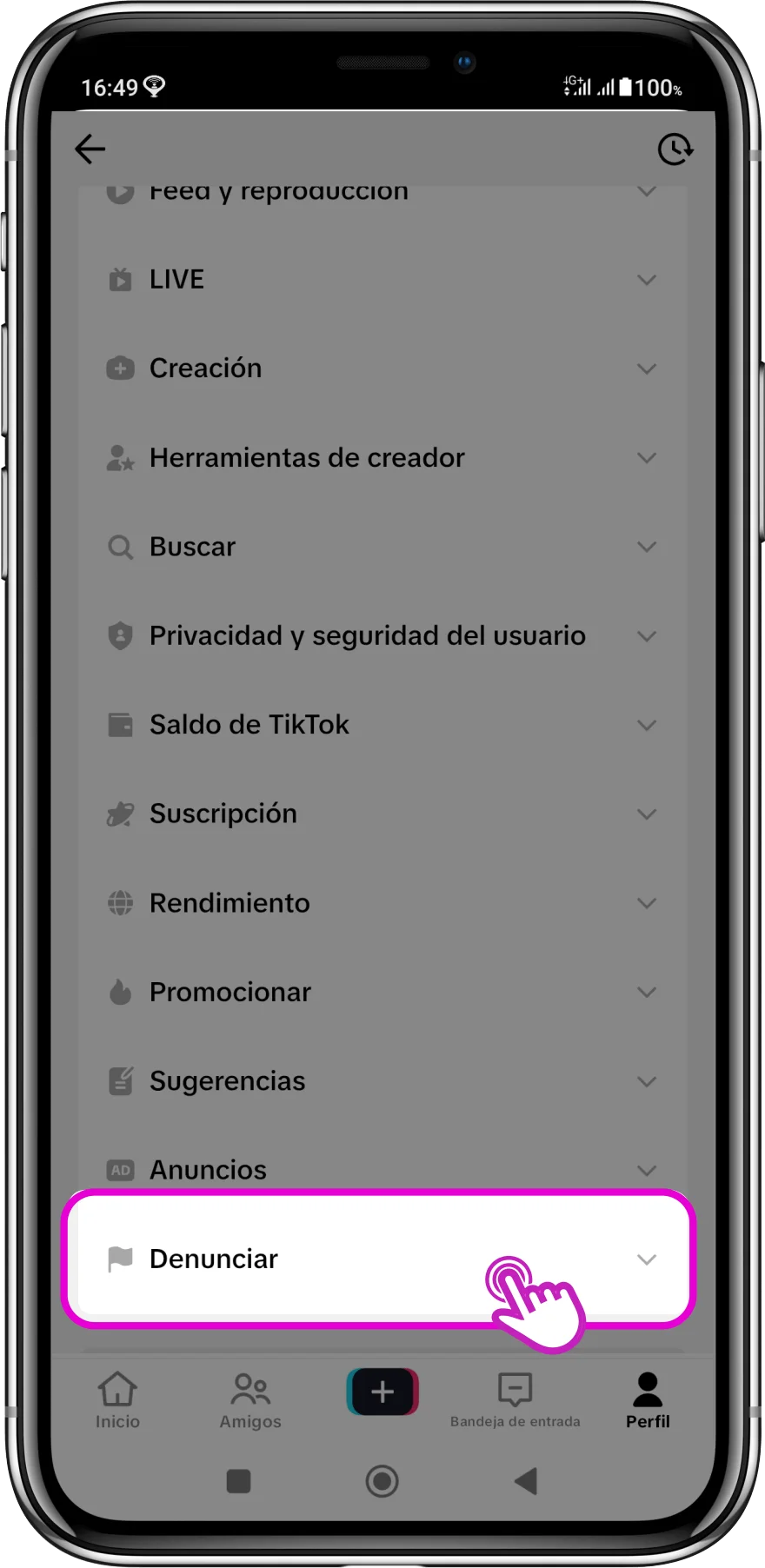The image size is (765, 1568).
Task: Expand the Suscripción section
Action: pos(382,814)
